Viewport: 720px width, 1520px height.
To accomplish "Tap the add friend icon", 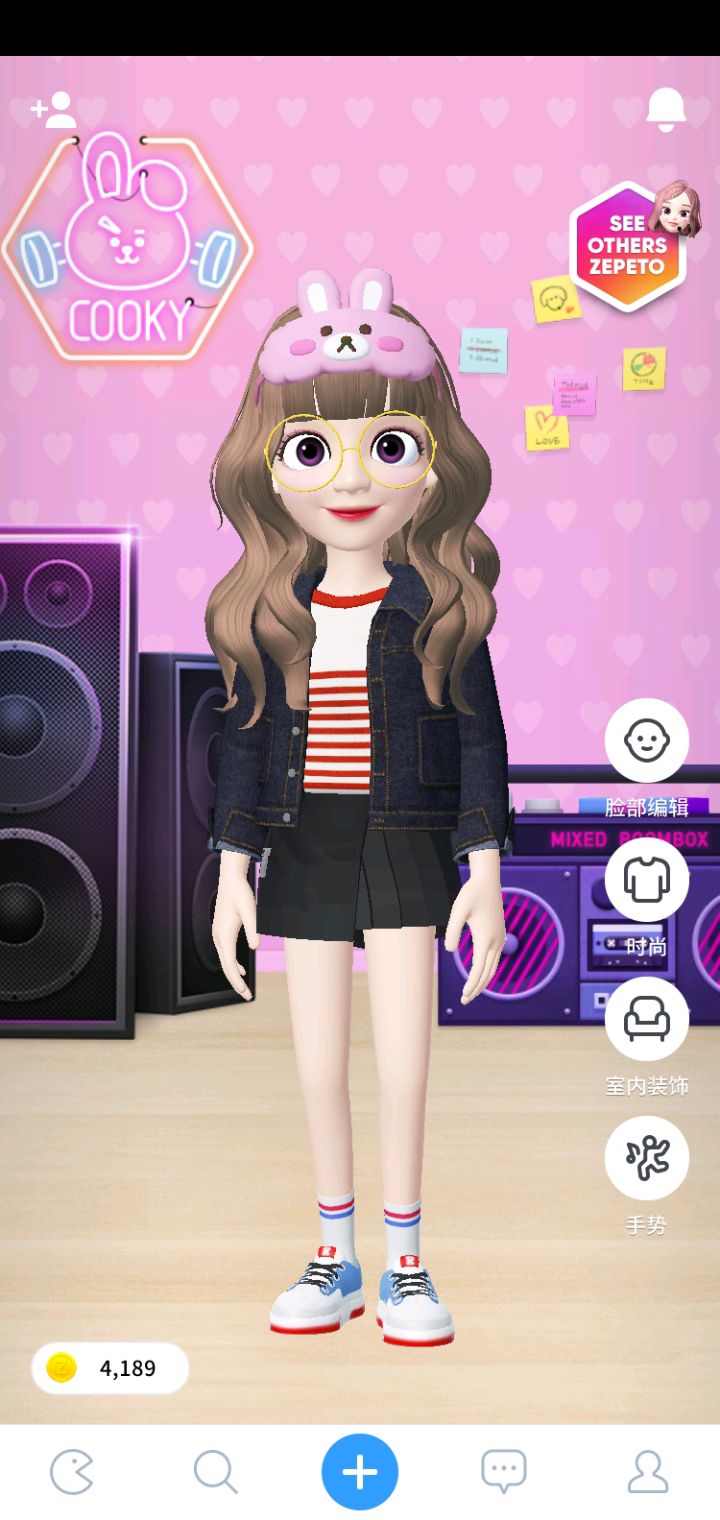I will click(54, 110).
